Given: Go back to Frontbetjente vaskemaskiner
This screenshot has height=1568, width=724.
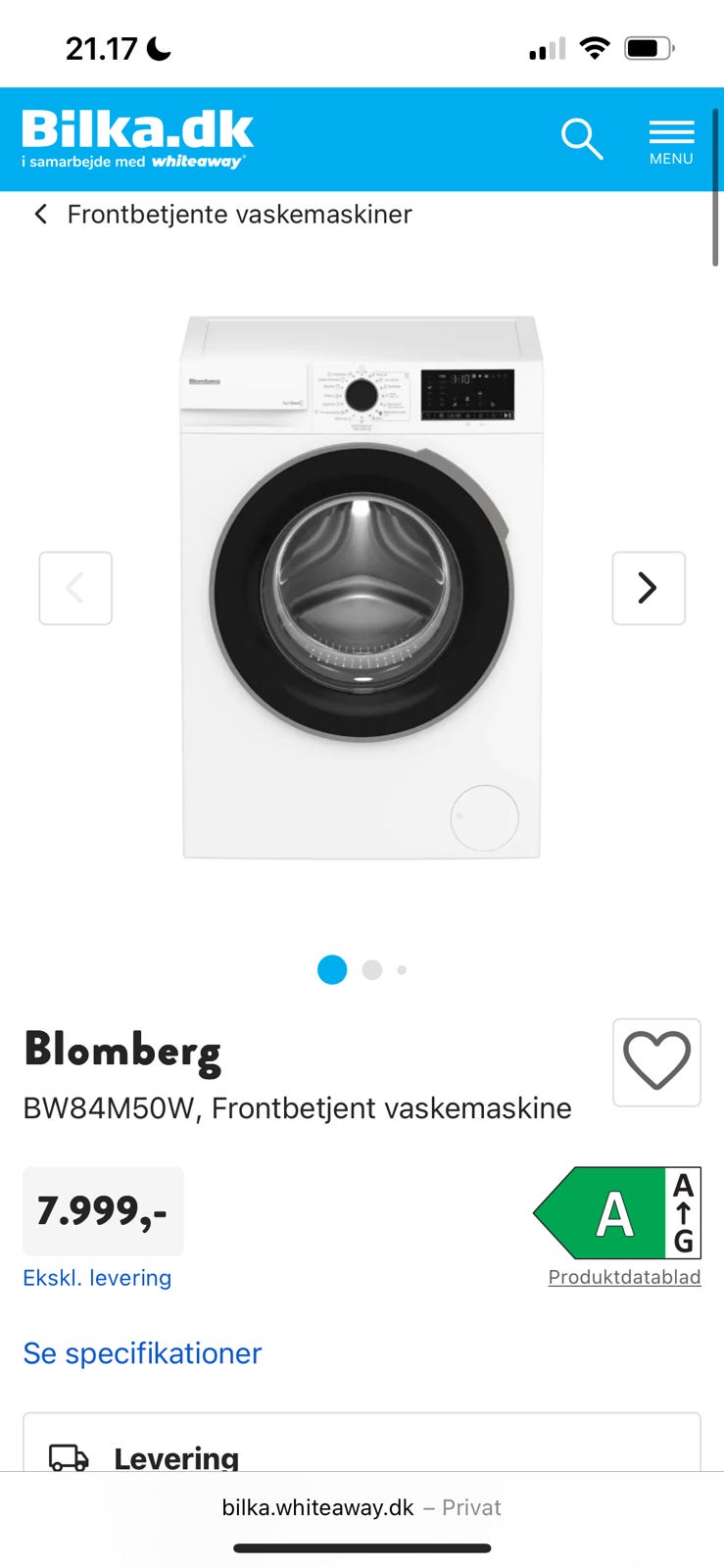Looking at the screenshot, I should point(222,214).
